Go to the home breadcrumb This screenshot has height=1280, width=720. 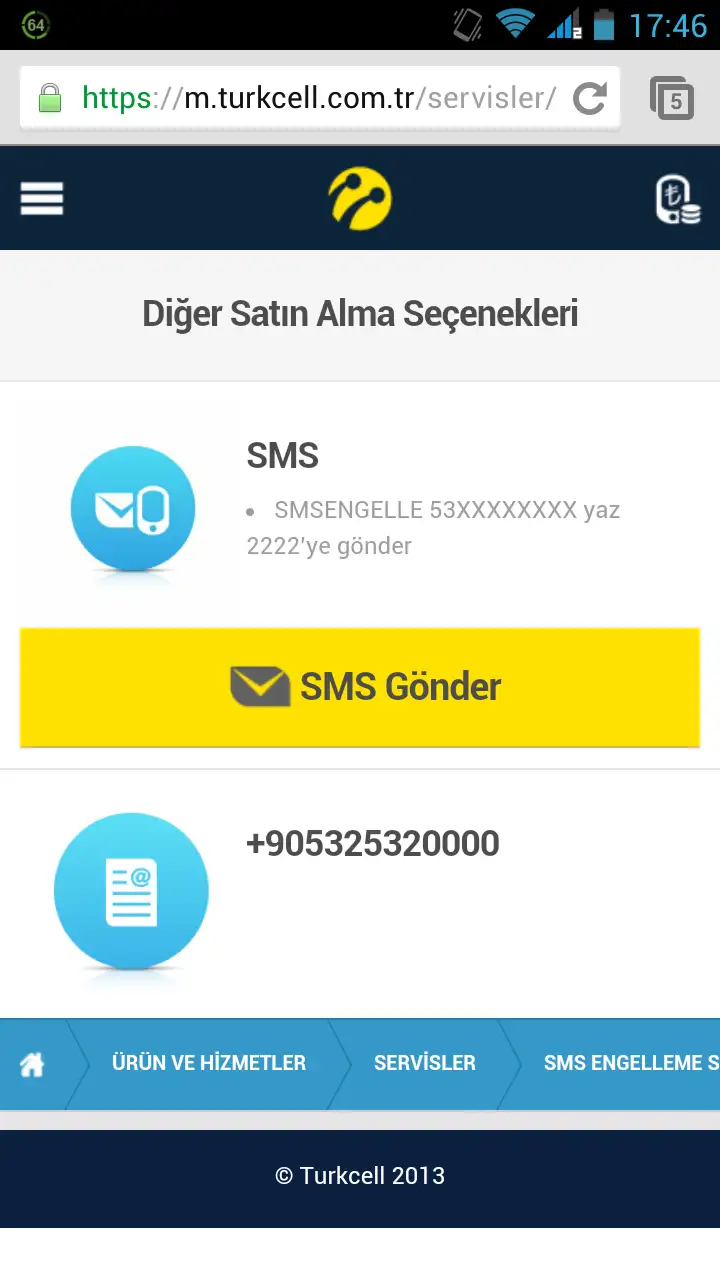click(32, 1064)
